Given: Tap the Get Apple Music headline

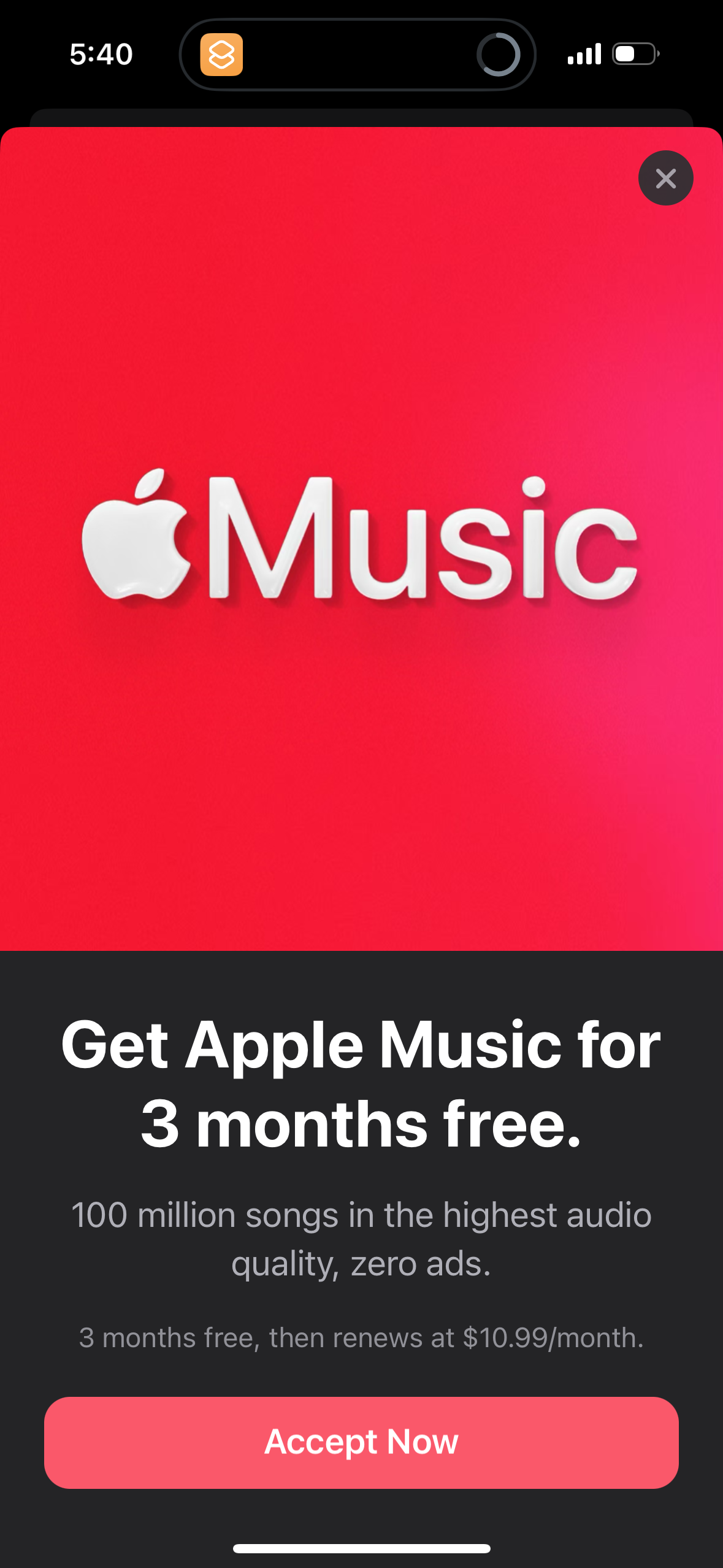Looking at the screenshot, I should click(x=361, y=1068).
